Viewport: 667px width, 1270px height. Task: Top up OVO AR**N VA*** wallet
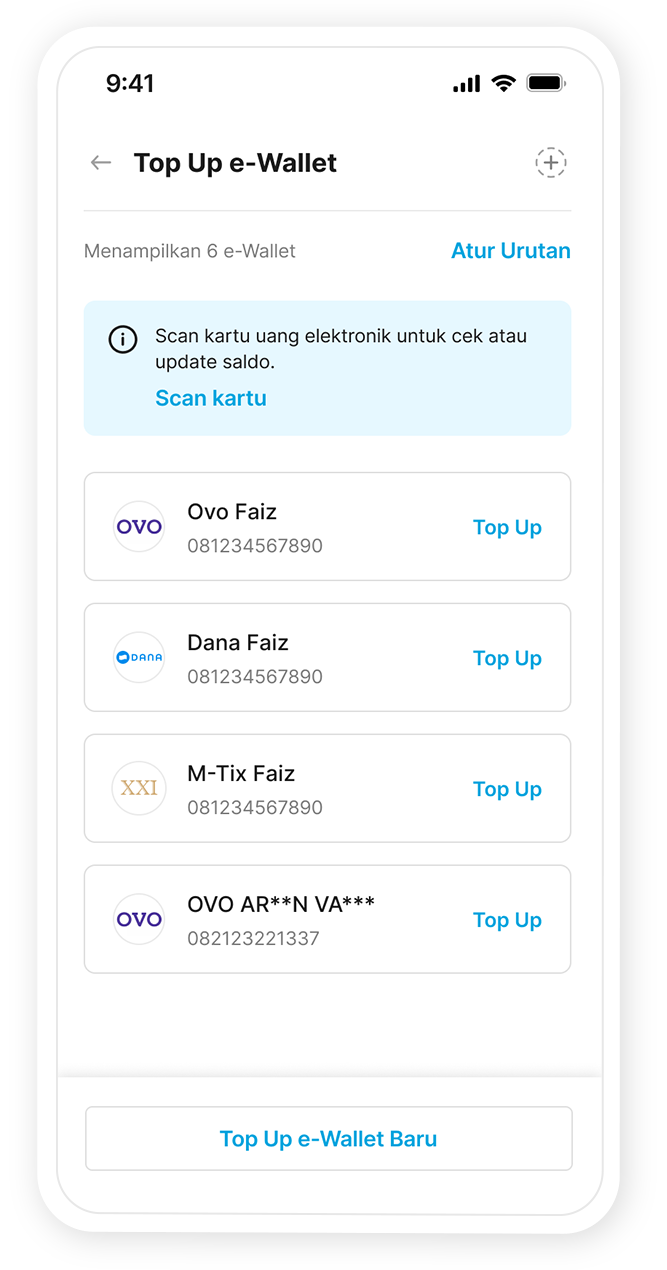tap(507, 921)
